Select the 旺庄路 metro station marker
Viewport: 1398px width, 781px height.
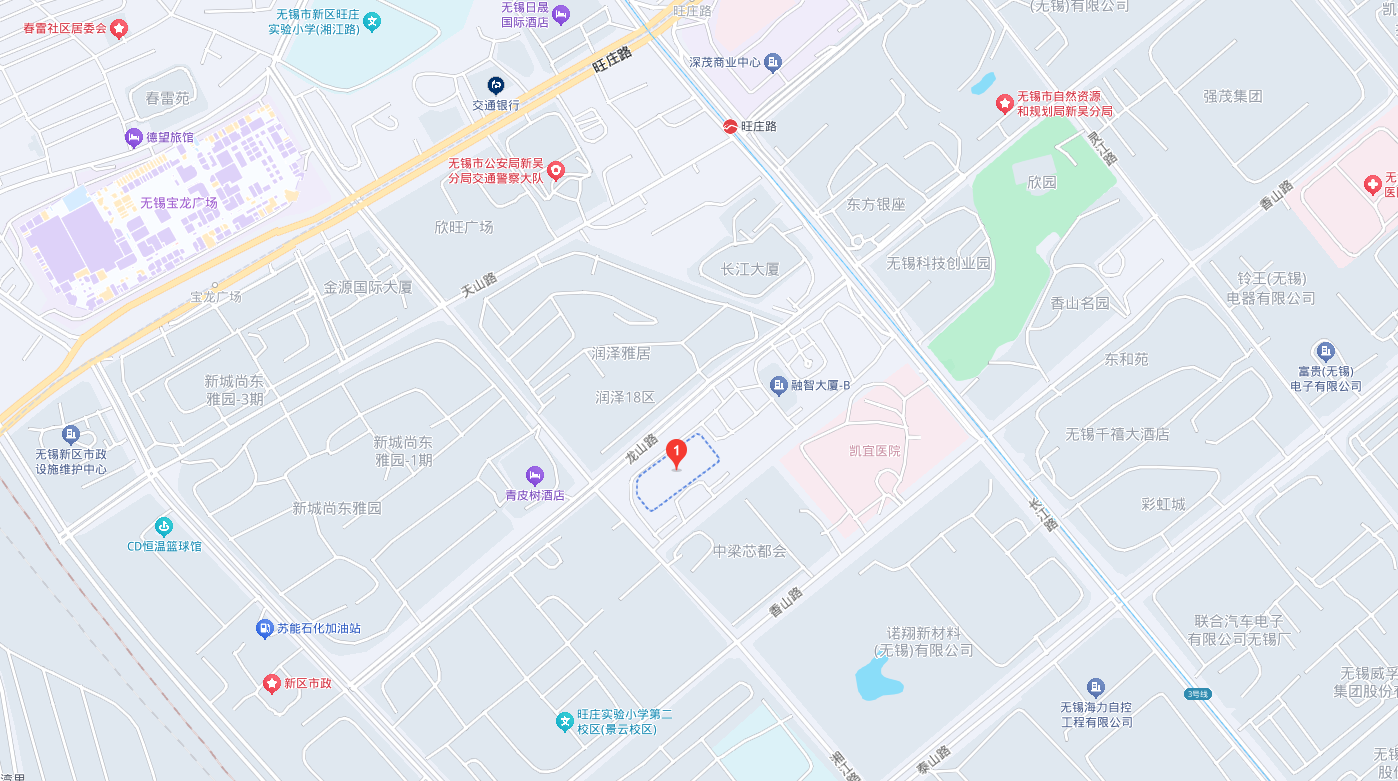click(x=731, y=127)
